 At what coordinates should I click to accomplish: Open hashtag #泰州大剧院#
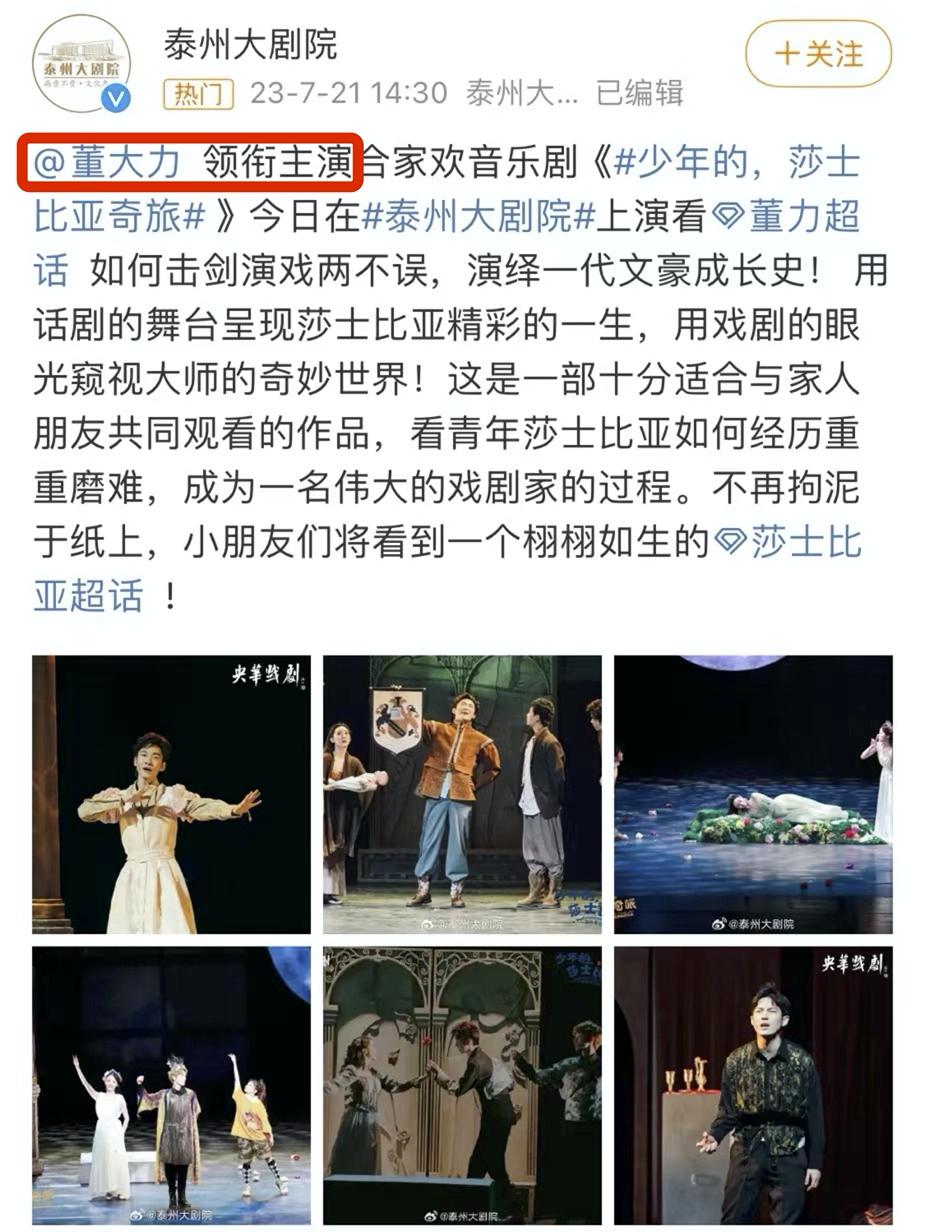point(478,217)
